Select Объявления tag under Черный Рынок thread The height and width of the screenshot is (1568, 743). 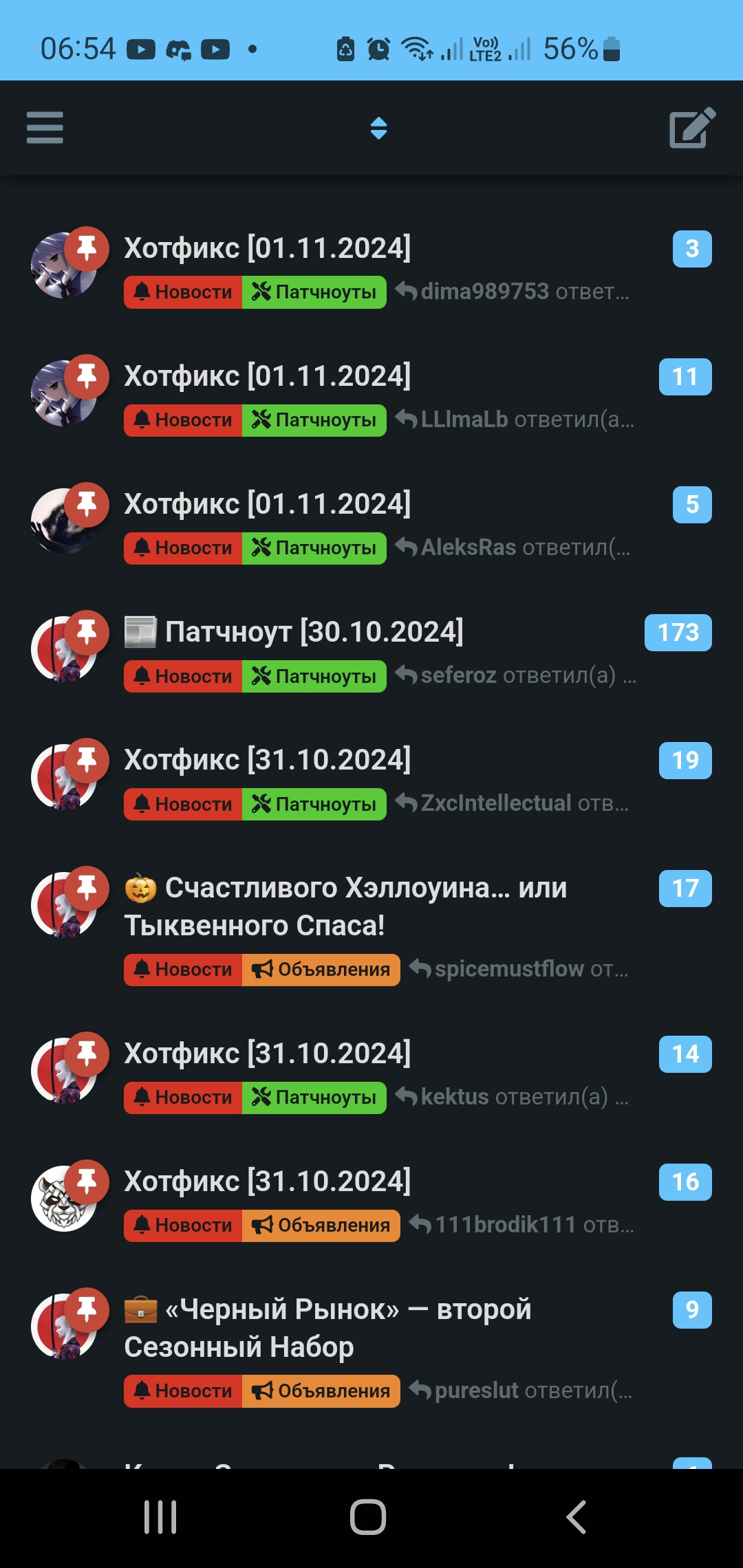(x=321, y=1391)
